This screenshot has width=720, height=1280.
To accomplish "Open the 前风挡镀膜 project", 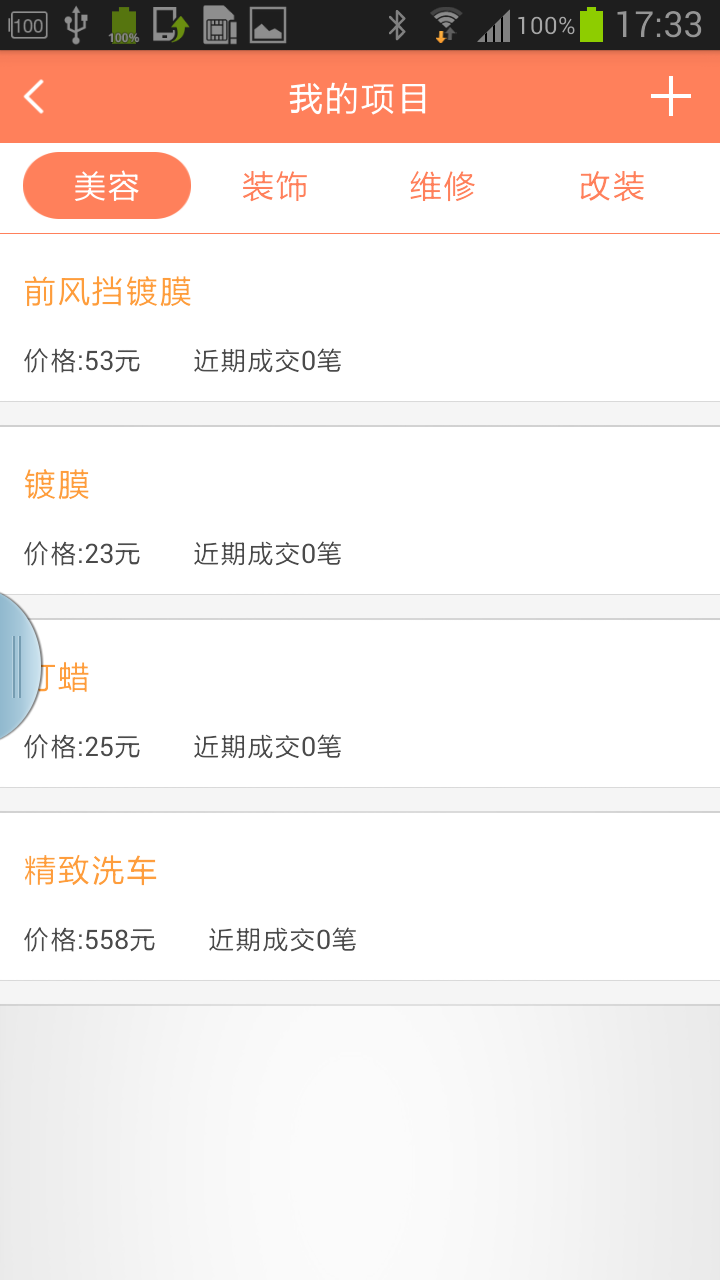I will 360,318.
